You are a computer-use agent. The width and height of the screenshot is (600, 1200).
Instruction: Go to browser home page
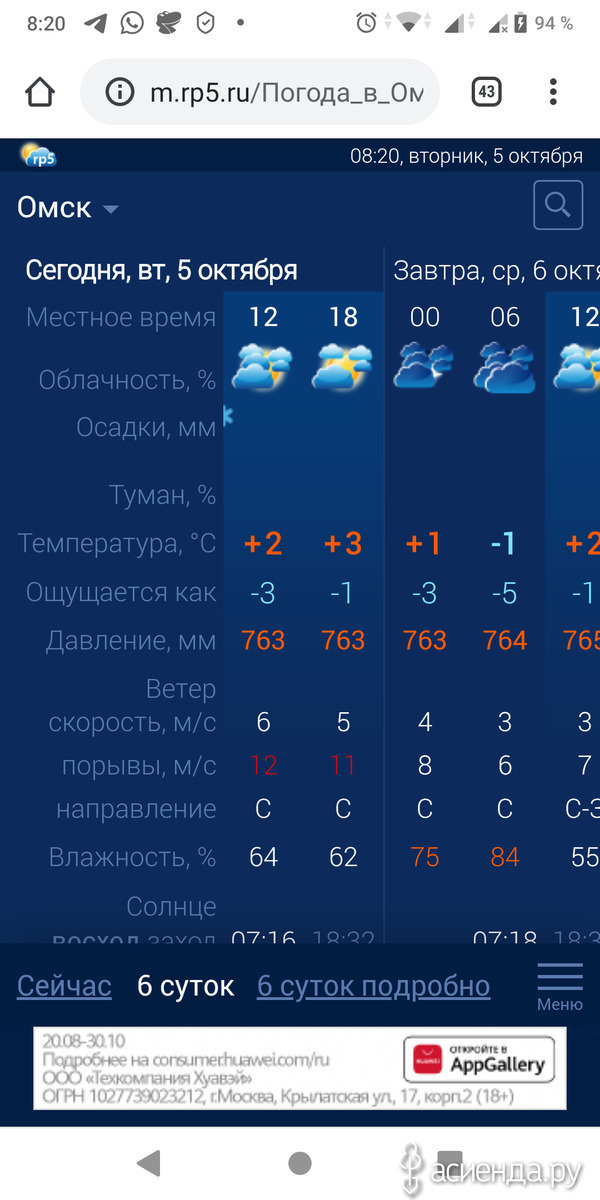pos(40,93)
